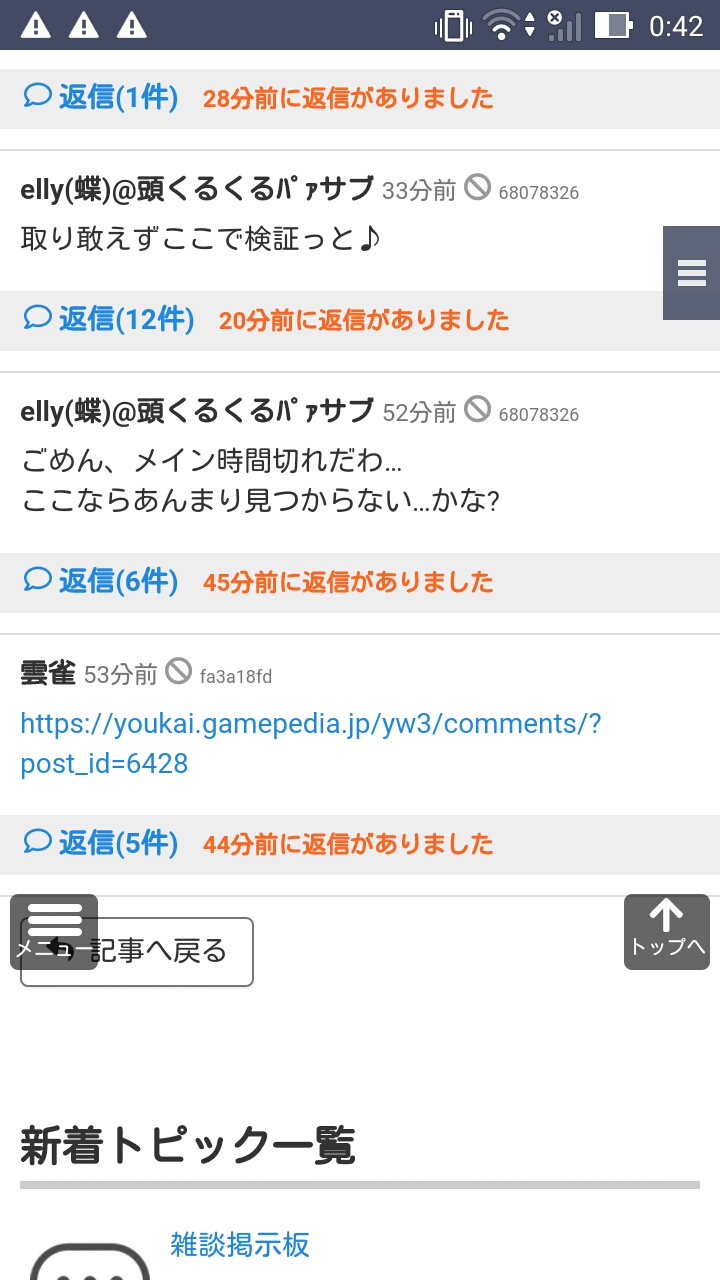
Task: Open the side hamburger menu tab
Action: click(691, 273)
